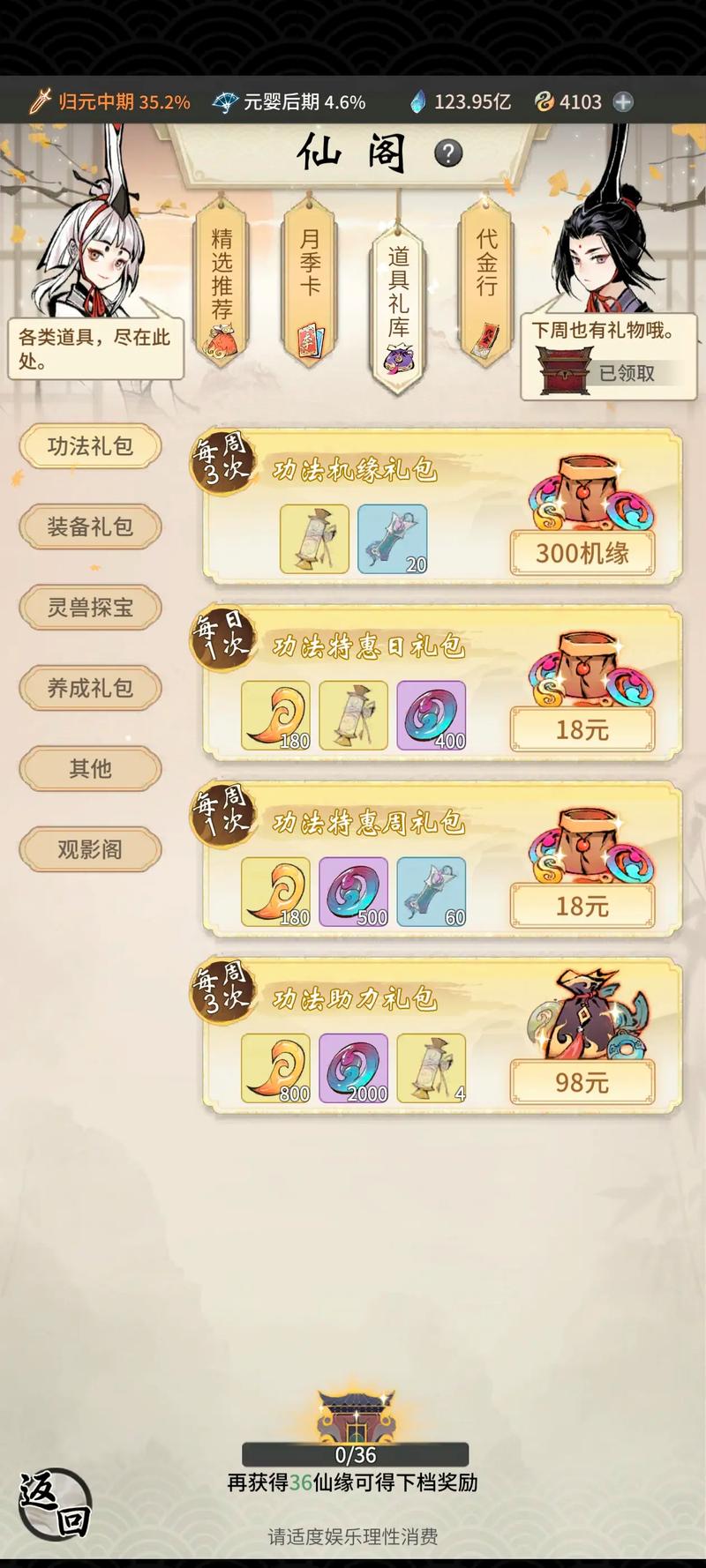This screenshot has height=1568, width=706.
Task: Open 灵兽探宝 category
Action: [x=90, y=608]
